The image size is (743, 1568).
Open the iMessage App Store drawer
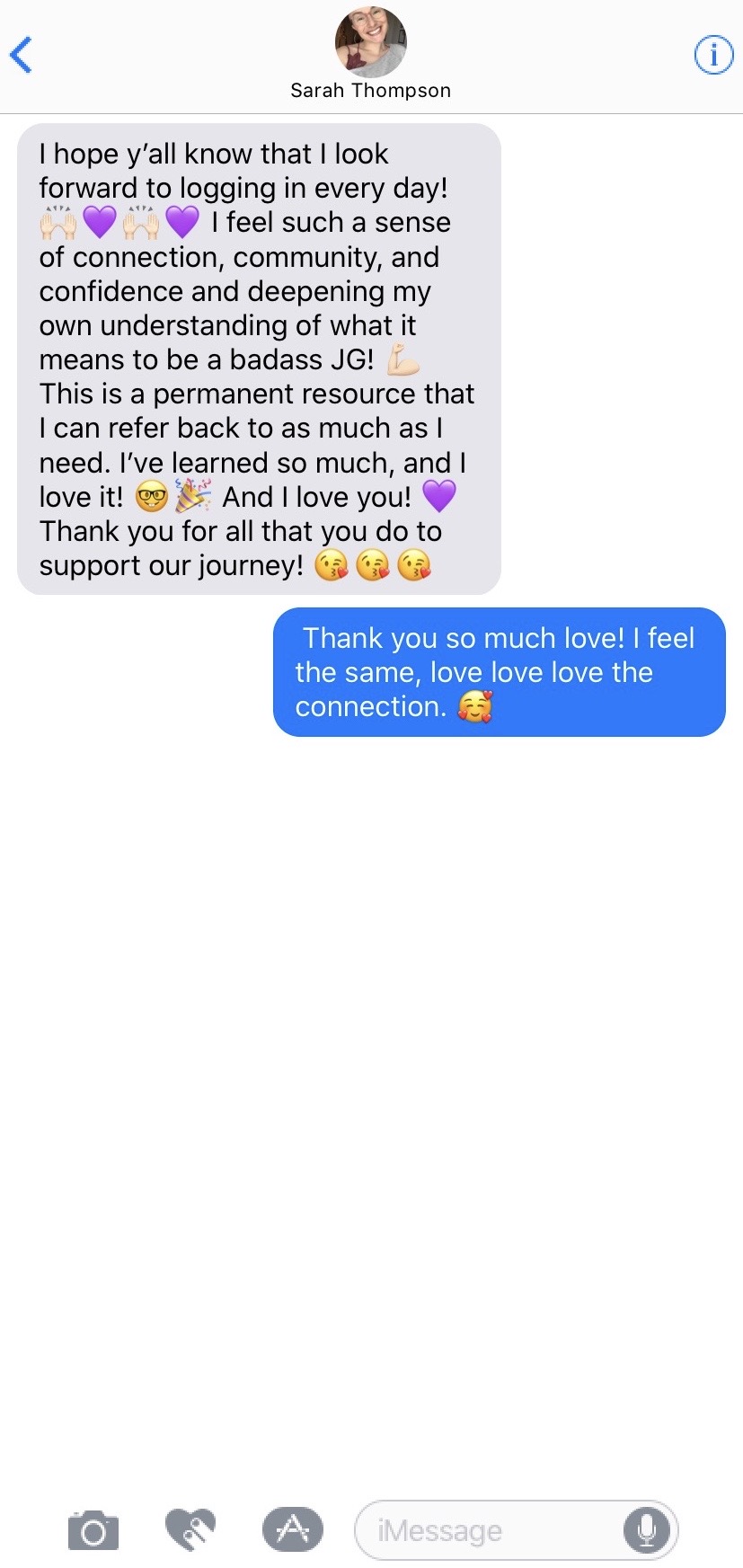[x=292, y=1528]
